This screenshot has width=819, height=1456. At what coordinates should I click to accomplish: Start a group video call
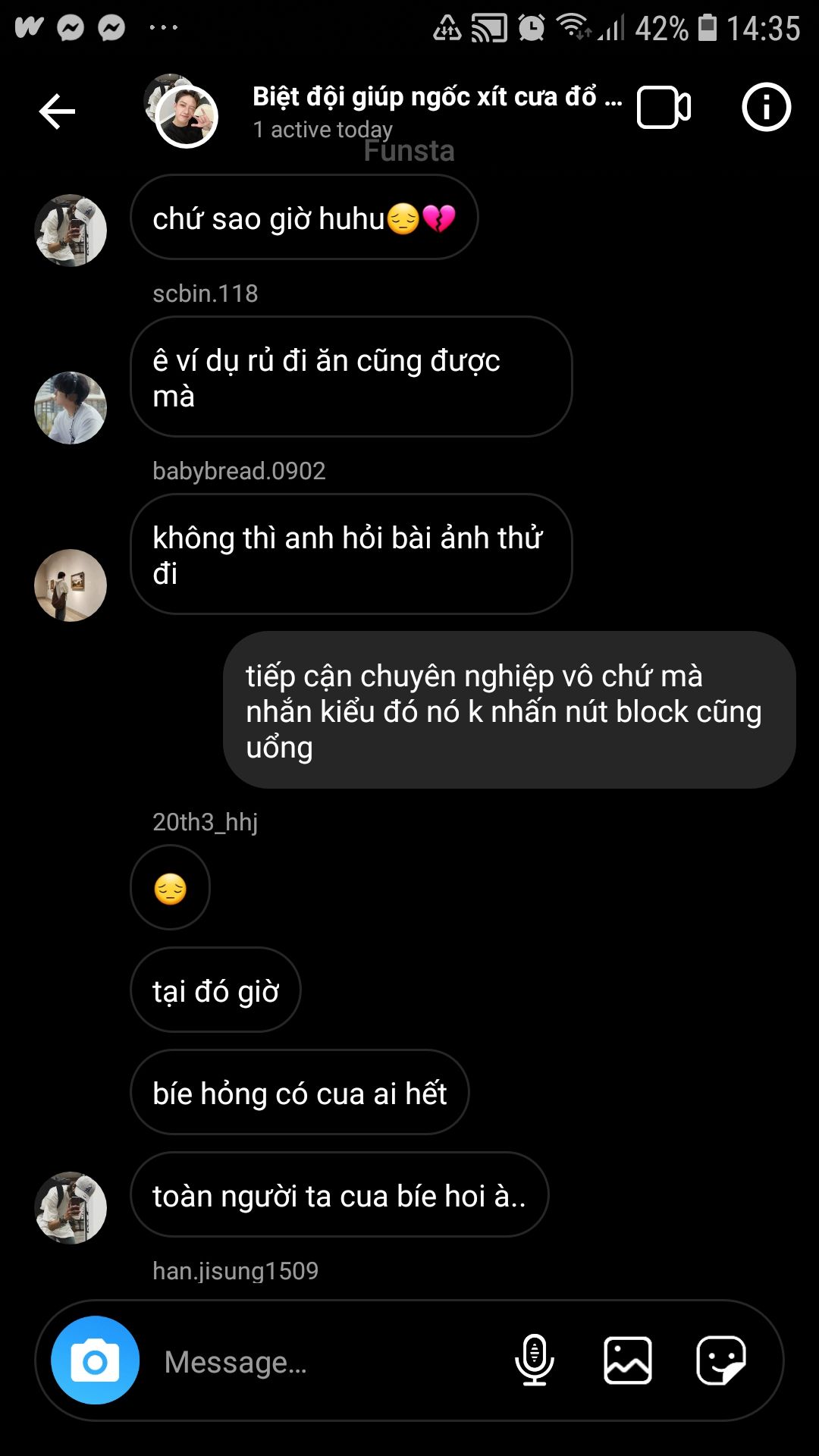(664, 108)
